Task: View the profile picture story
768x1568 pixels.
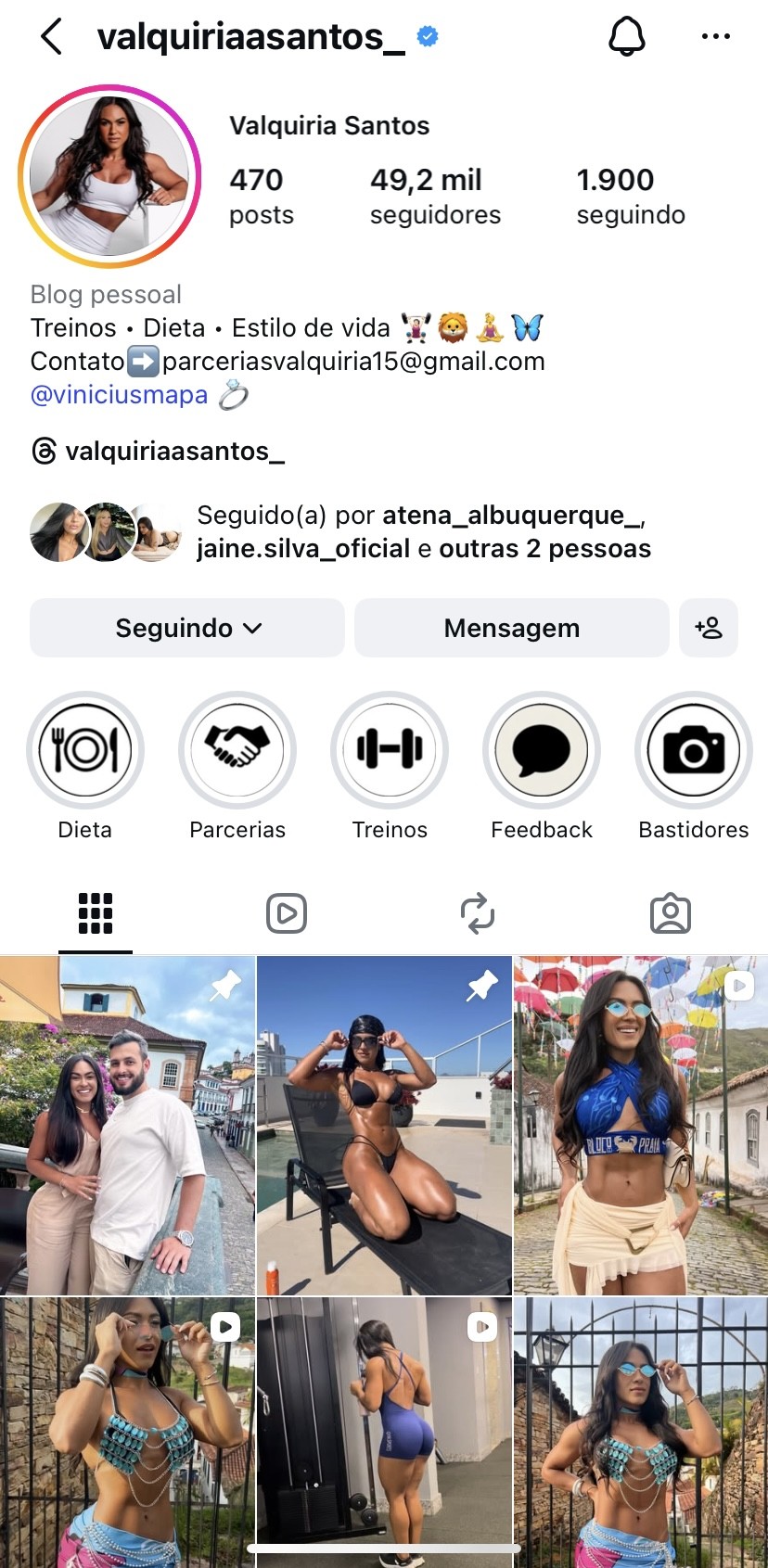Action: point(109,176)
